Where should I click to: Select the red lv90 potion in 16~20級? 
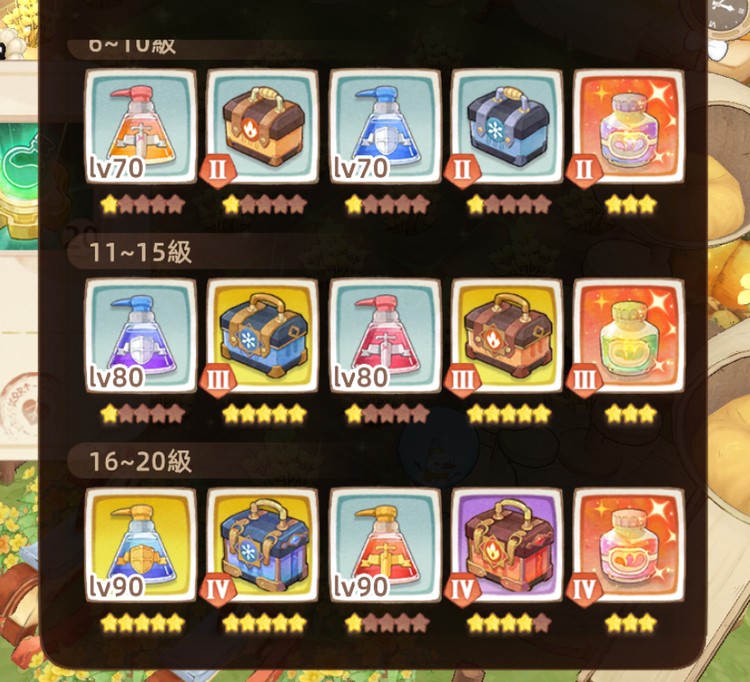384,545
